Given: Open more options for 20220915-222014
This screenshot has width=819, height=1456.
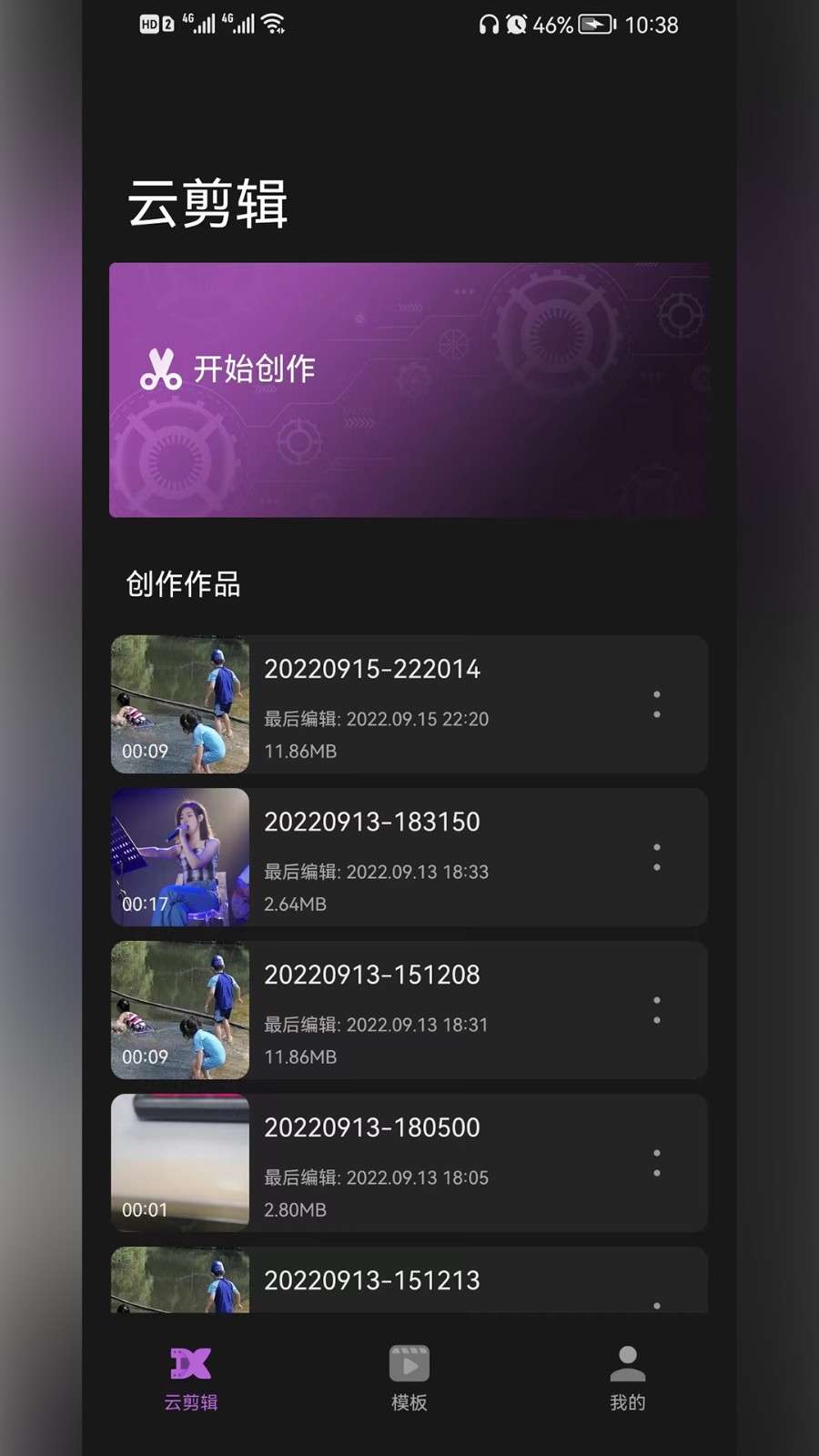Looking at the screenshot, I should pyautogui.click(x=656, y=704).
